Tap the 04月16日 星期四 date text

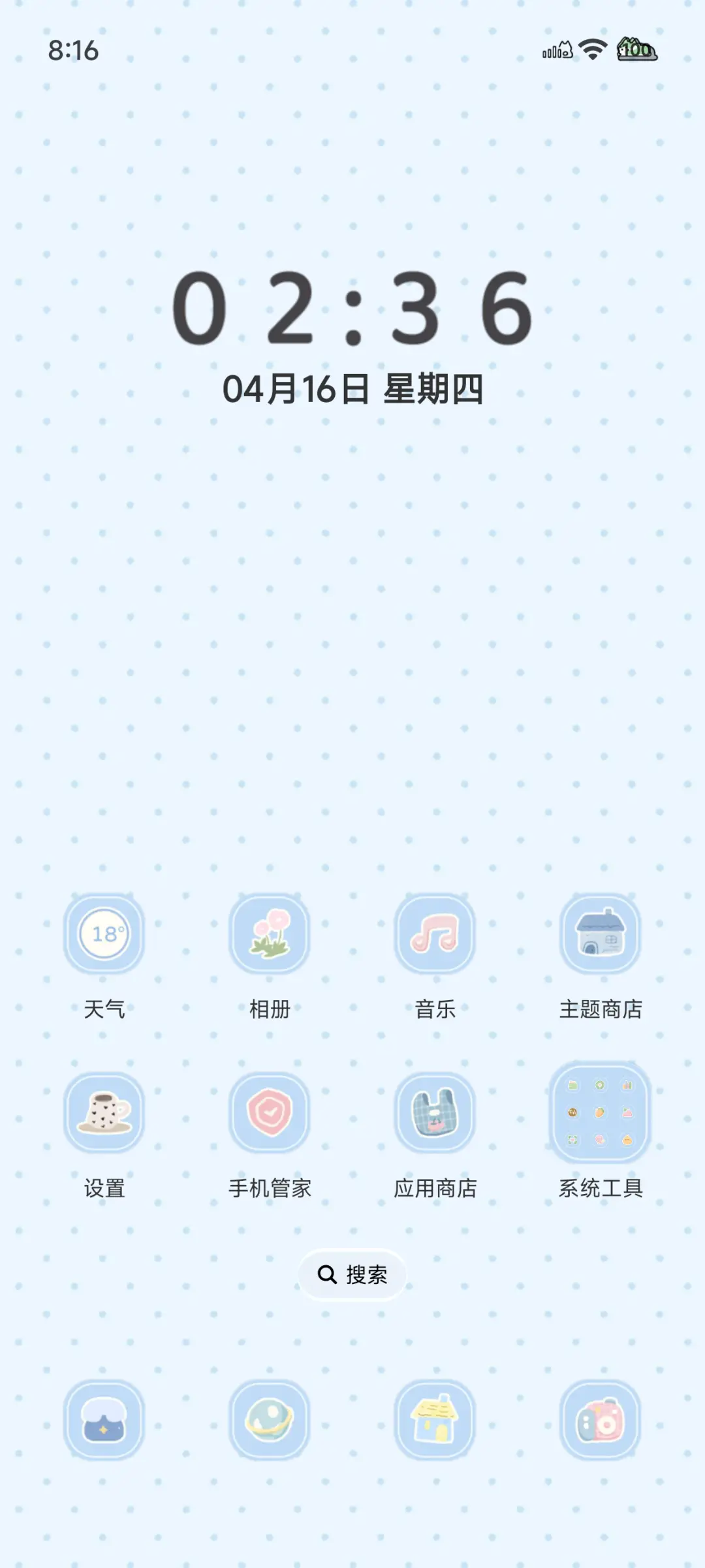pos(352,387)
